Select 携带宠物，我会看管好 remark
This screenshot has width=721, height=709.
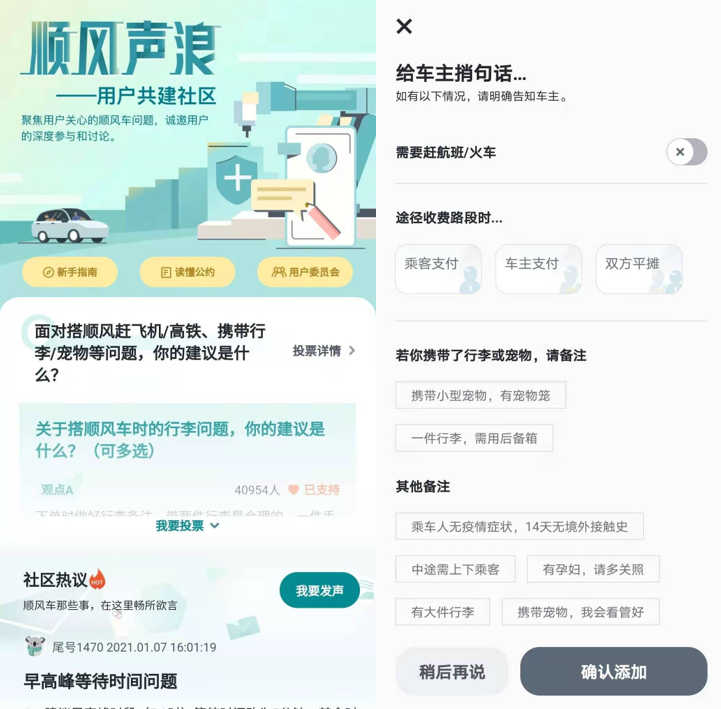(x=580, y=611)
